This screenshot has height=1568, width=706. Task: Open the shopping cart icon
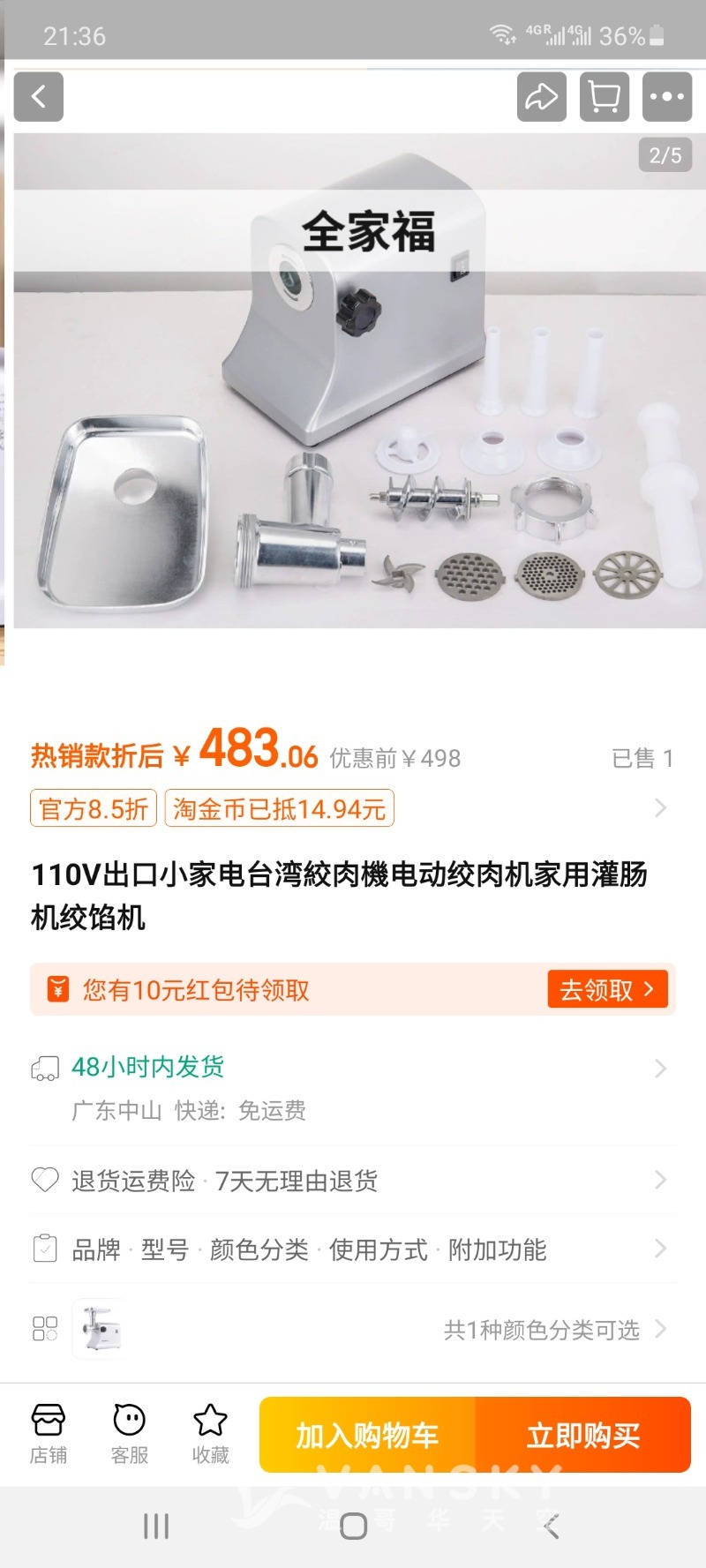point(605,97)
